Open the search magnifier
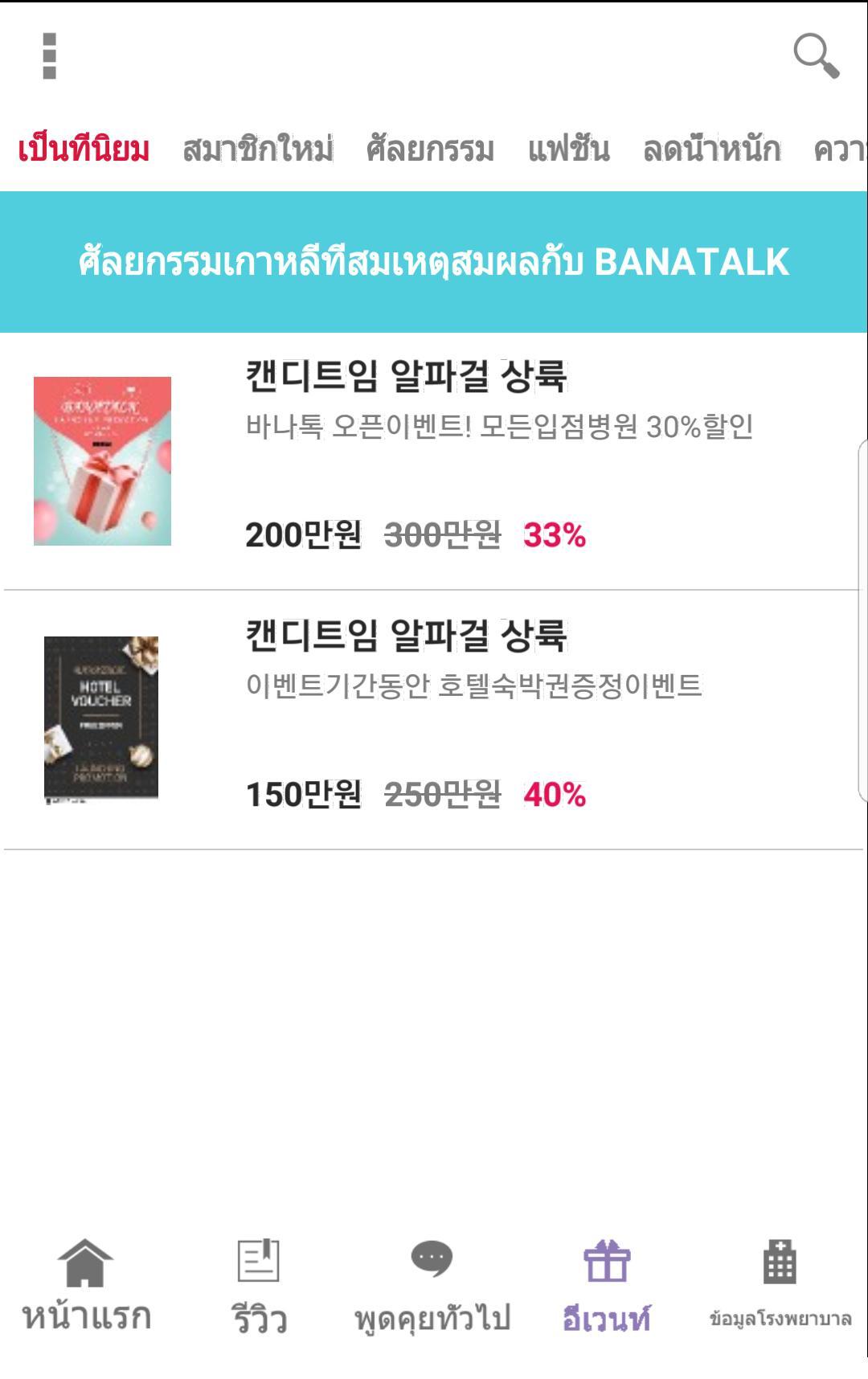Screen dimensions: 868x1379 [816, 56]
